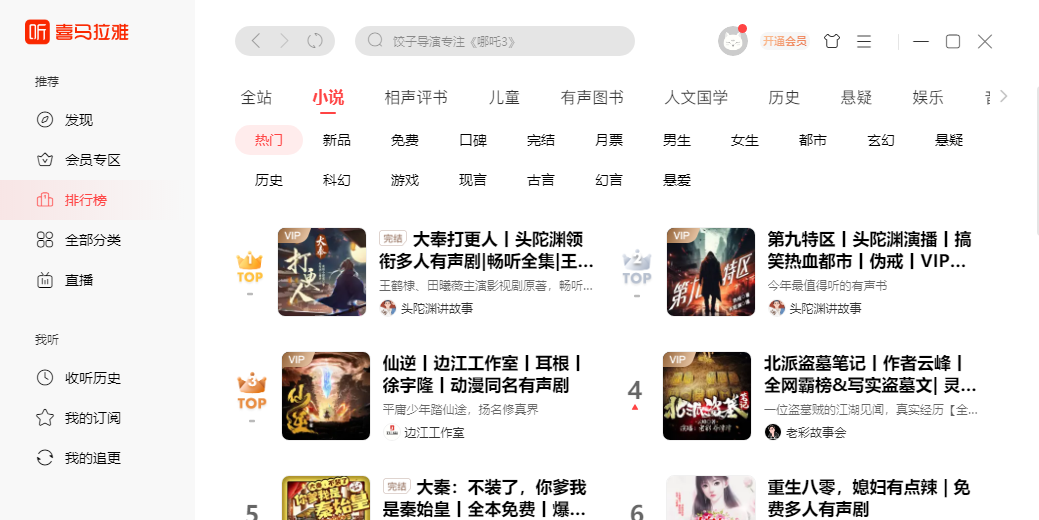Select the 悬爱 genre chip
The height and width of the screenshot is (520, 1039).
point(677,180)
